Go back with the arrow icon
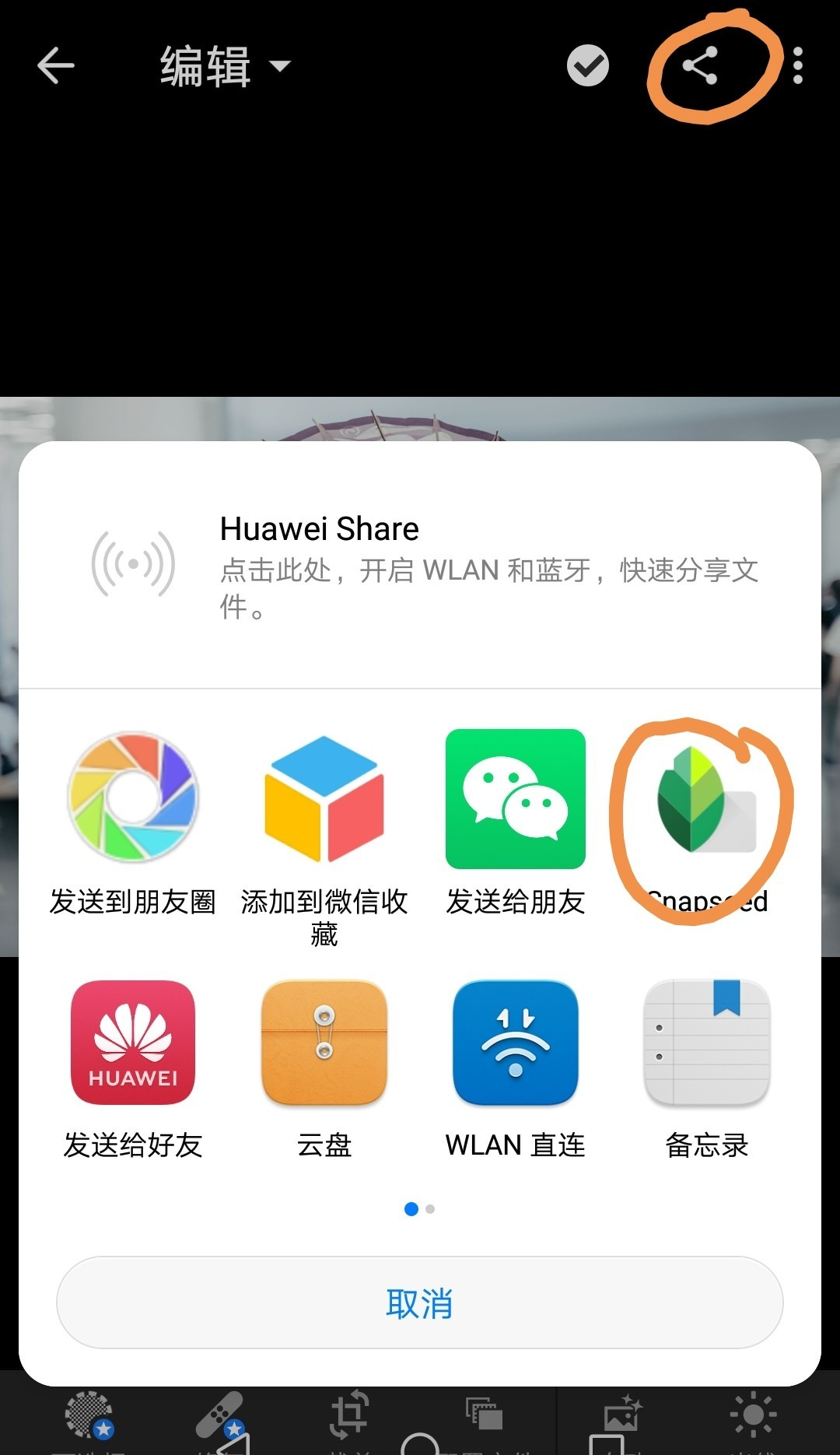This screenshot has width=840, height=1455. pos(56,66)
